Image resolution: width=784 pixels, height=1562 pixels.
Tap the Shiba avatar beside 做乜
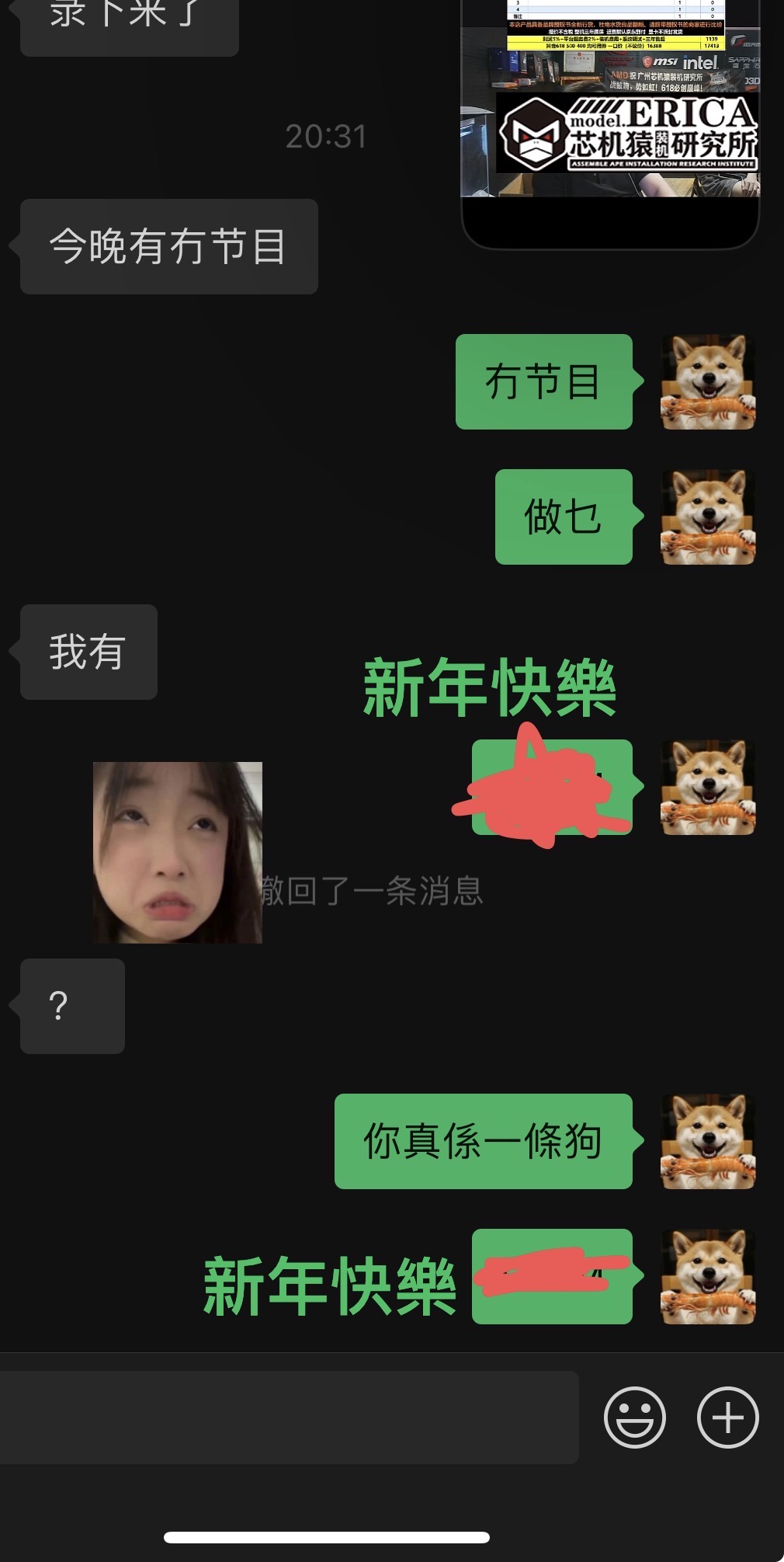pos(708,517)
